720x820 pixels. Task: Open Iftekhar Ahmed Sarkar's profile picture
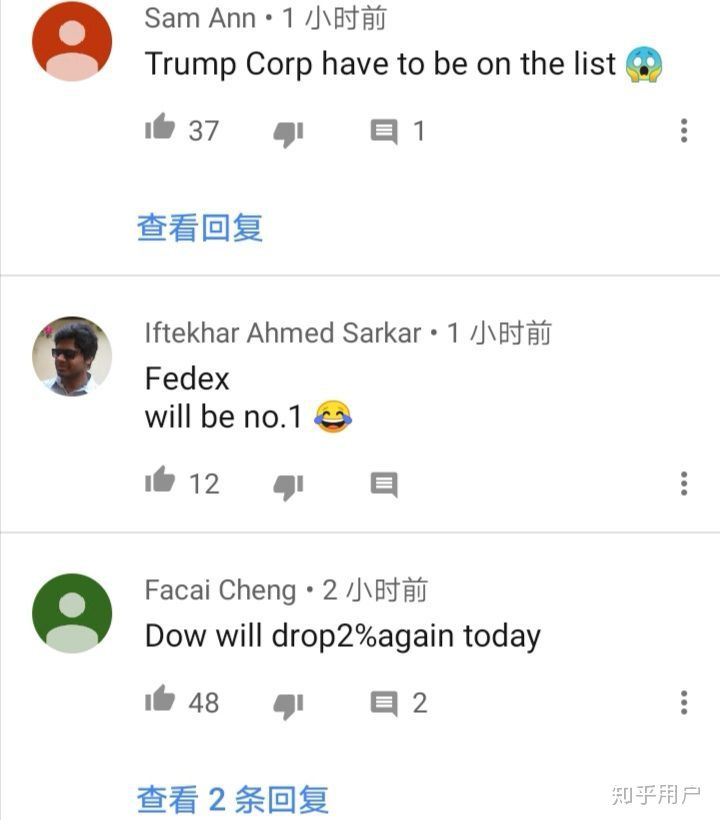pyautogui.click(x=72, y=356)
